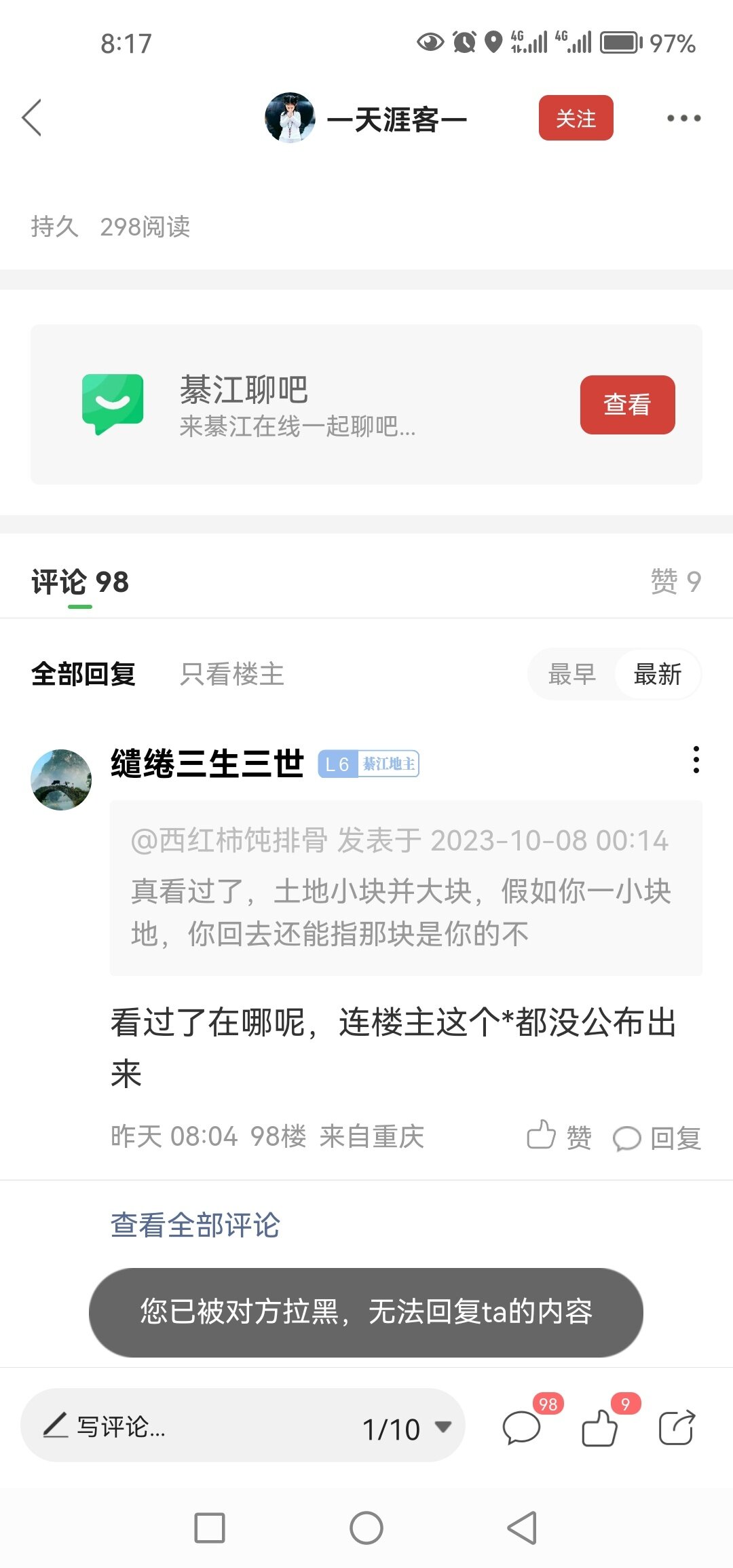Go back using the top-left arrow

(x=32, y=118)
